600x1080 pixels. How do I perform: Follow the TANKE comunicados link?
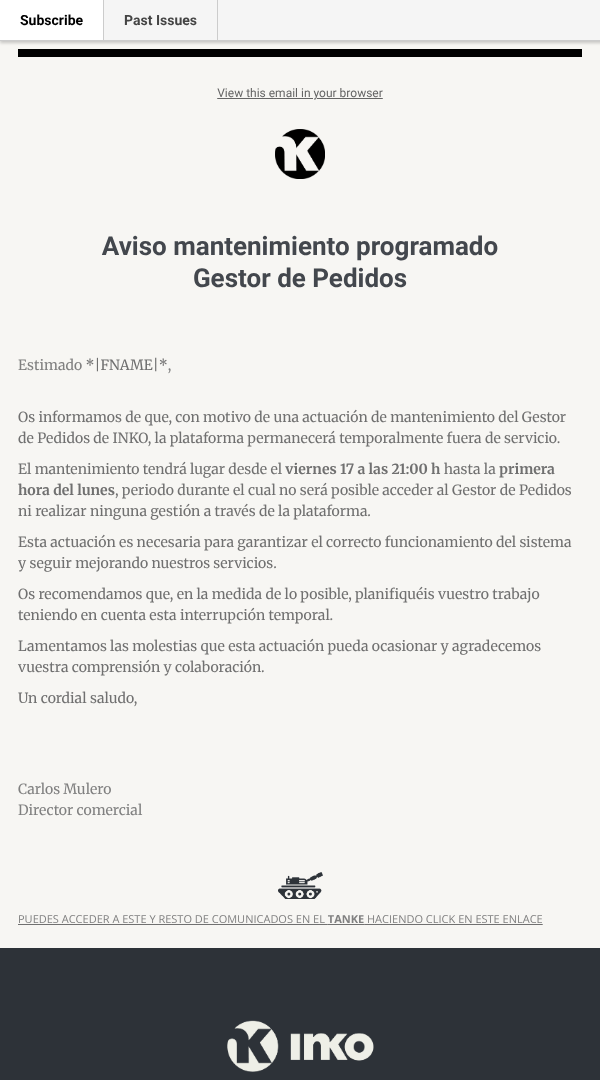click(280, 919)
